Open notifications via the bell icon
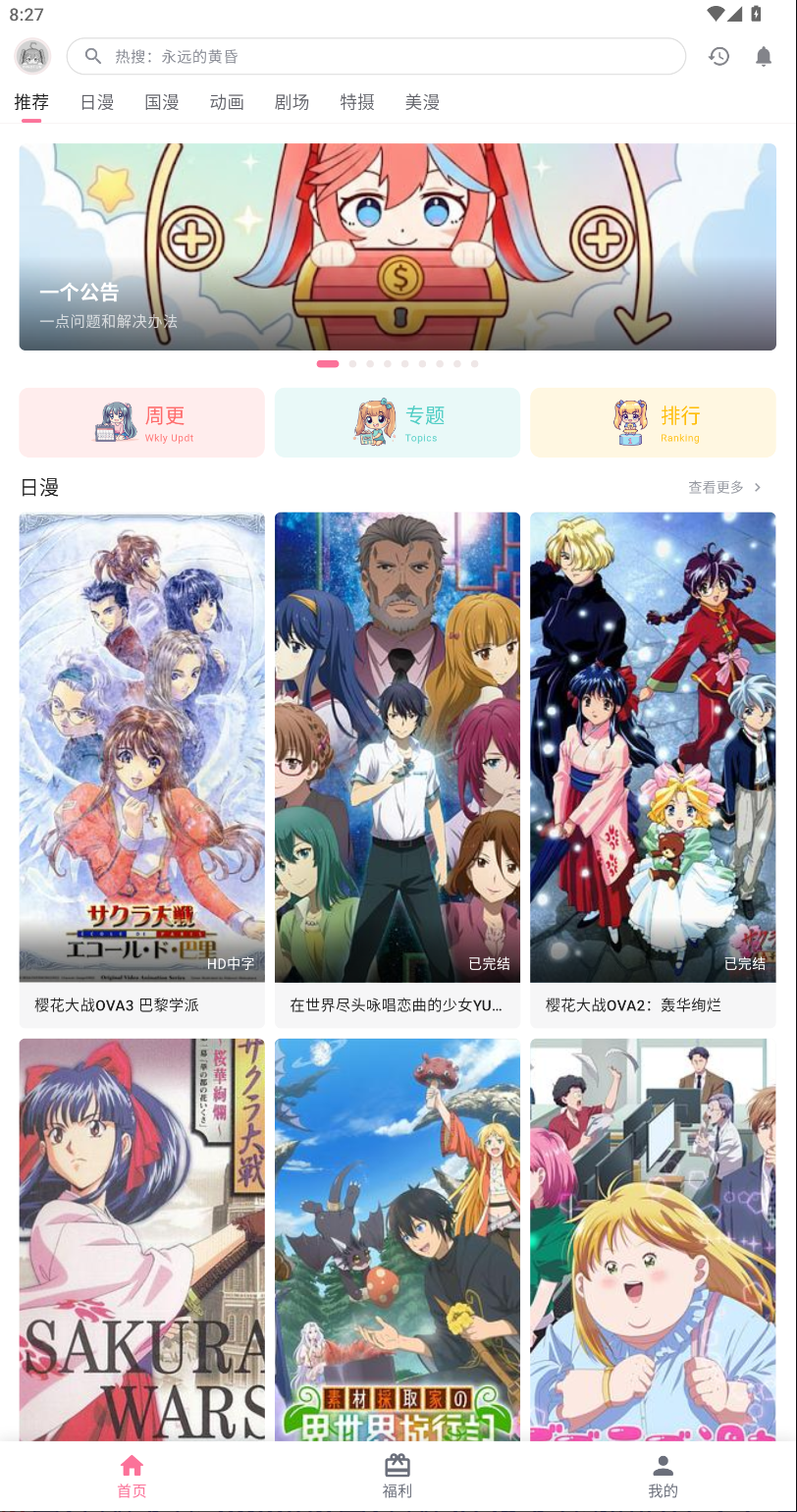 (763, 56)
